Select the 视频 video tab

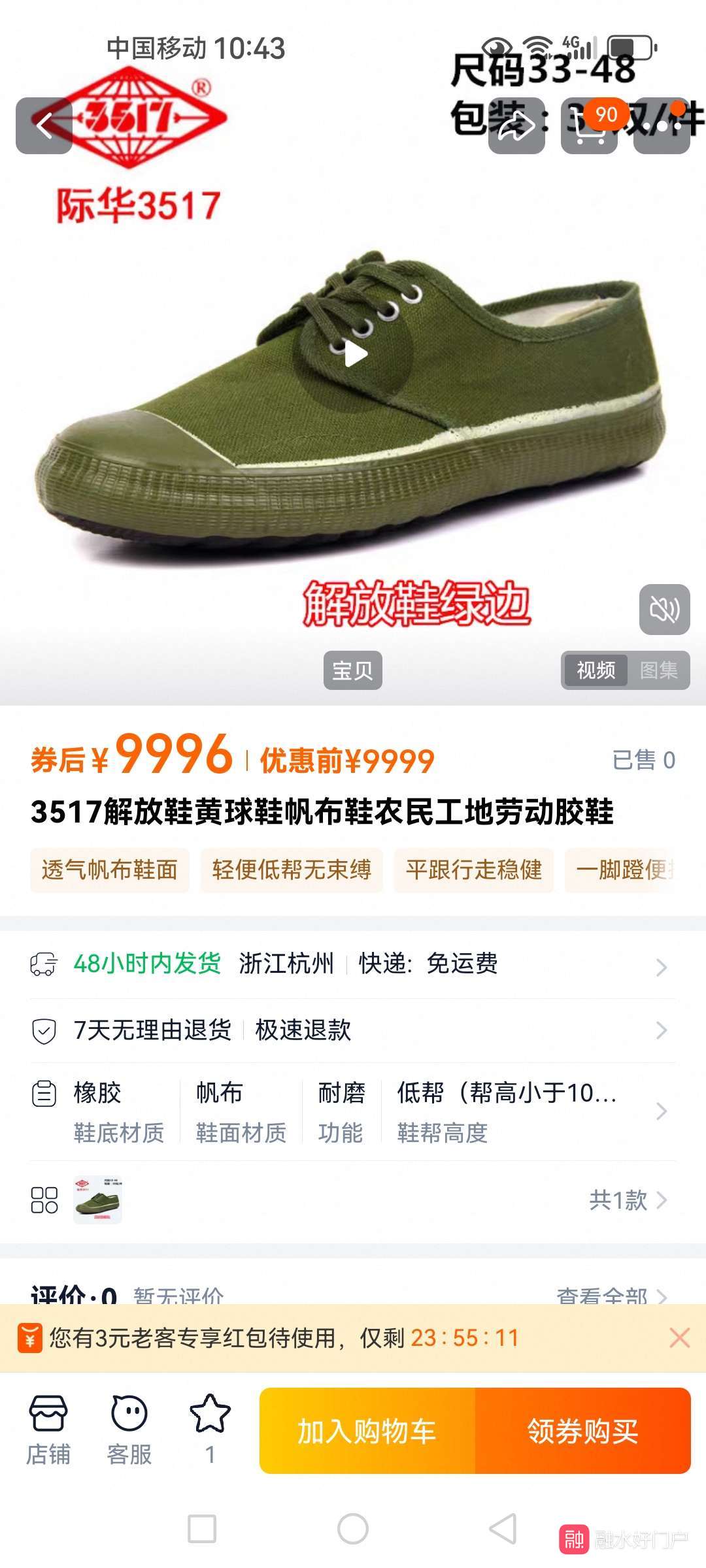point(596,670)
